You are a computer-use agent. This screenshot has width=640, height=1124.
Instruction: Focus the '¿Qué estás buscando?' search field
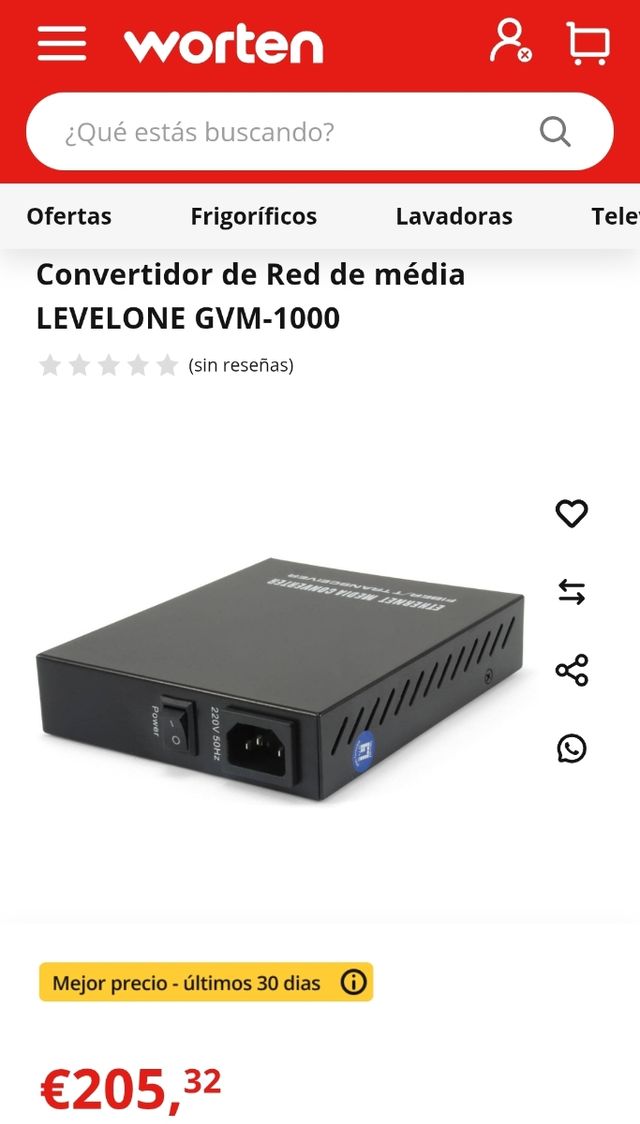290,132
